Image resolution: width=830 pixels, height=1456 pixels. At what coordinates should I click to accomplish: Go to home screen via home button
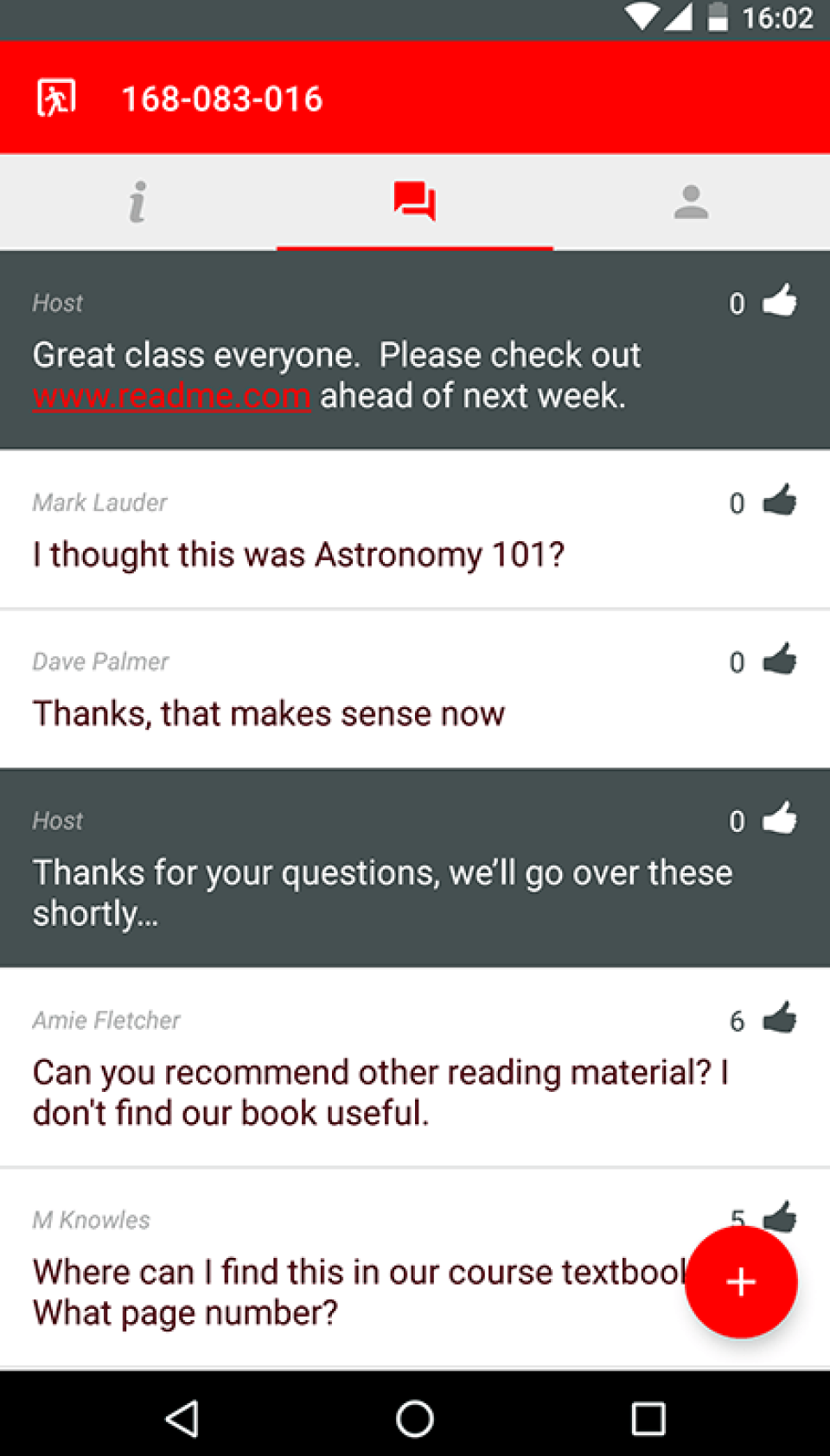(414, 1418)
